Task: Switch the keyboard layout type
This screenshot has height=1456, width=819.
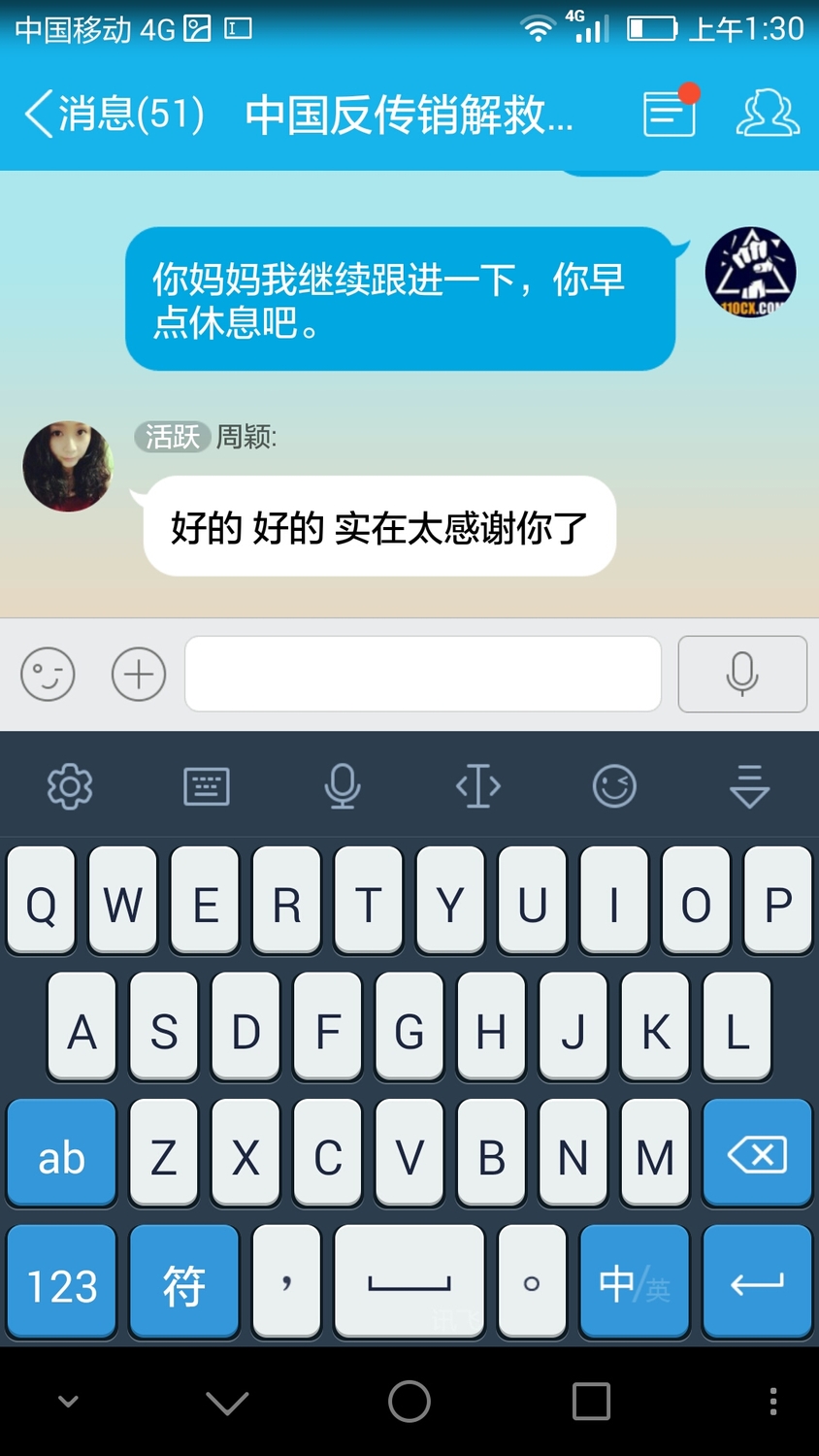Action: [207, 786]
